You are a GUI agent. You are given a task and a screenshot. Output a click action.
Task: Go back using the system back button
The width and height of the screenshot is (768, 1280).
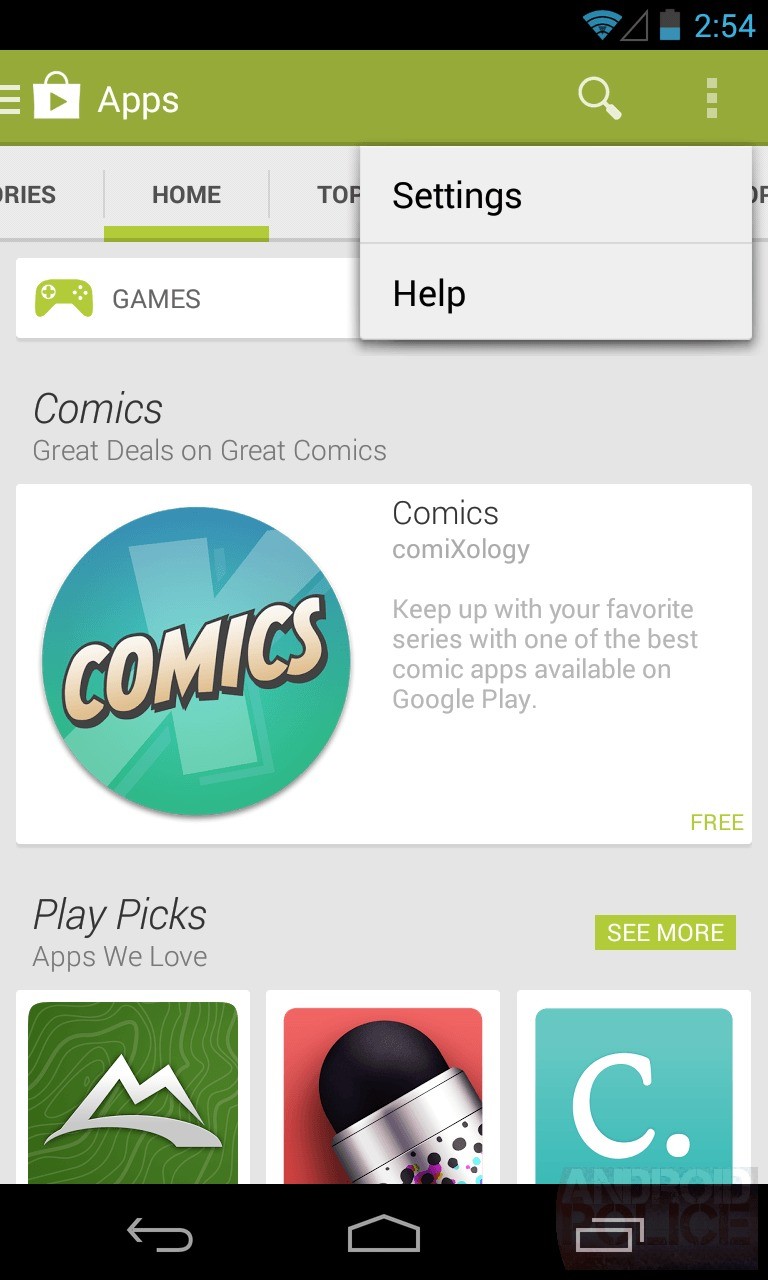(x=159, y=1234)
